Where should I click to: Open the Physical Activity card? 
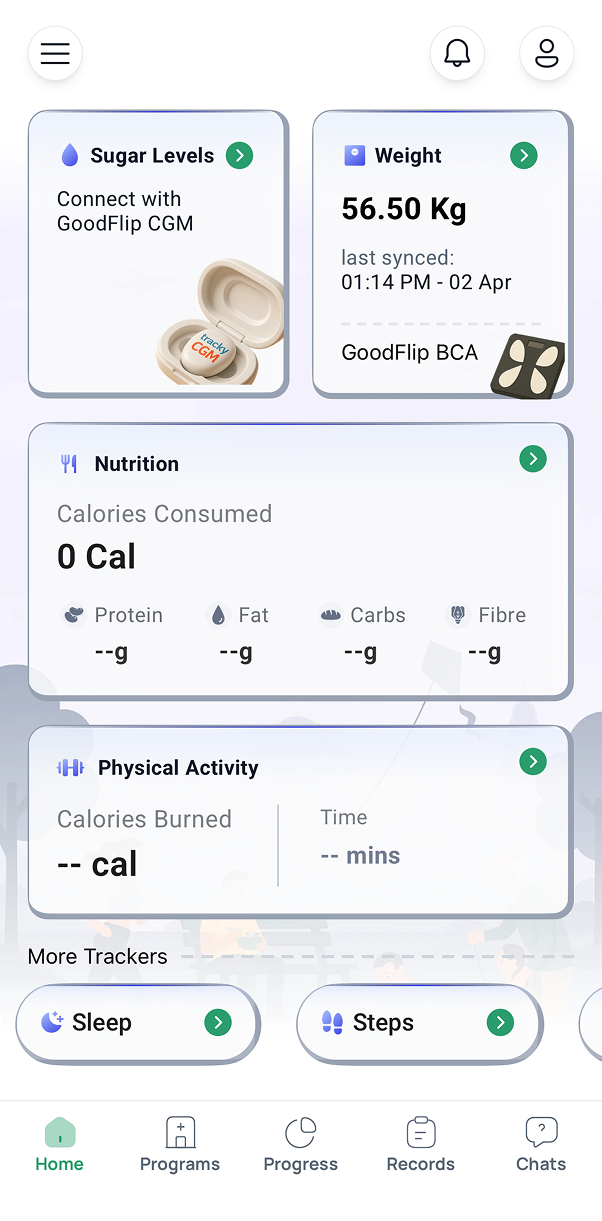coord(300,820)
